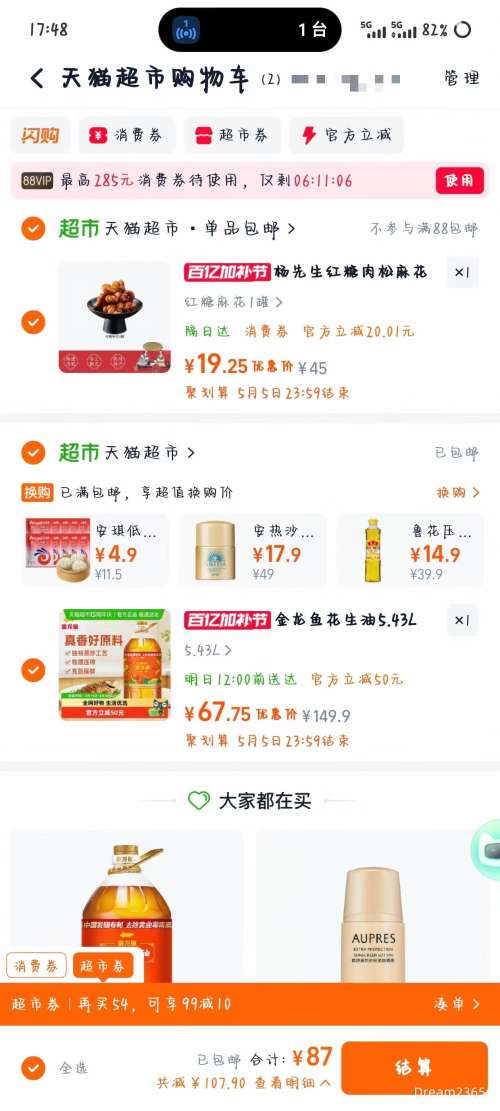The image size is (500, 1111).
Task: Change quantity ×1 for 金龙鱼花生油
Action: (462, 621)
